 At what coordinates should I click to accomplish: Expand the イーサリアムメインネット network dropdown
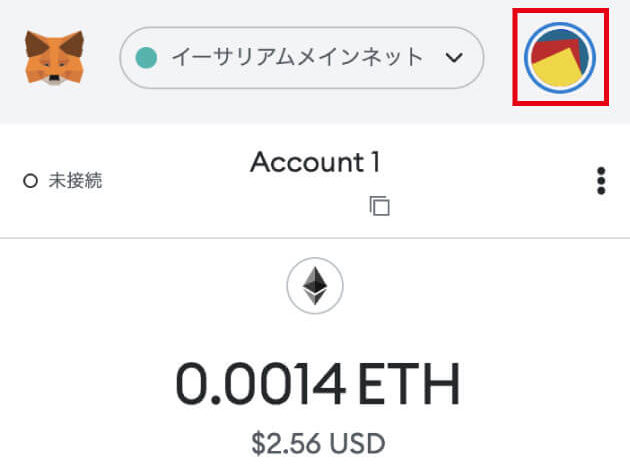[301, 57]
